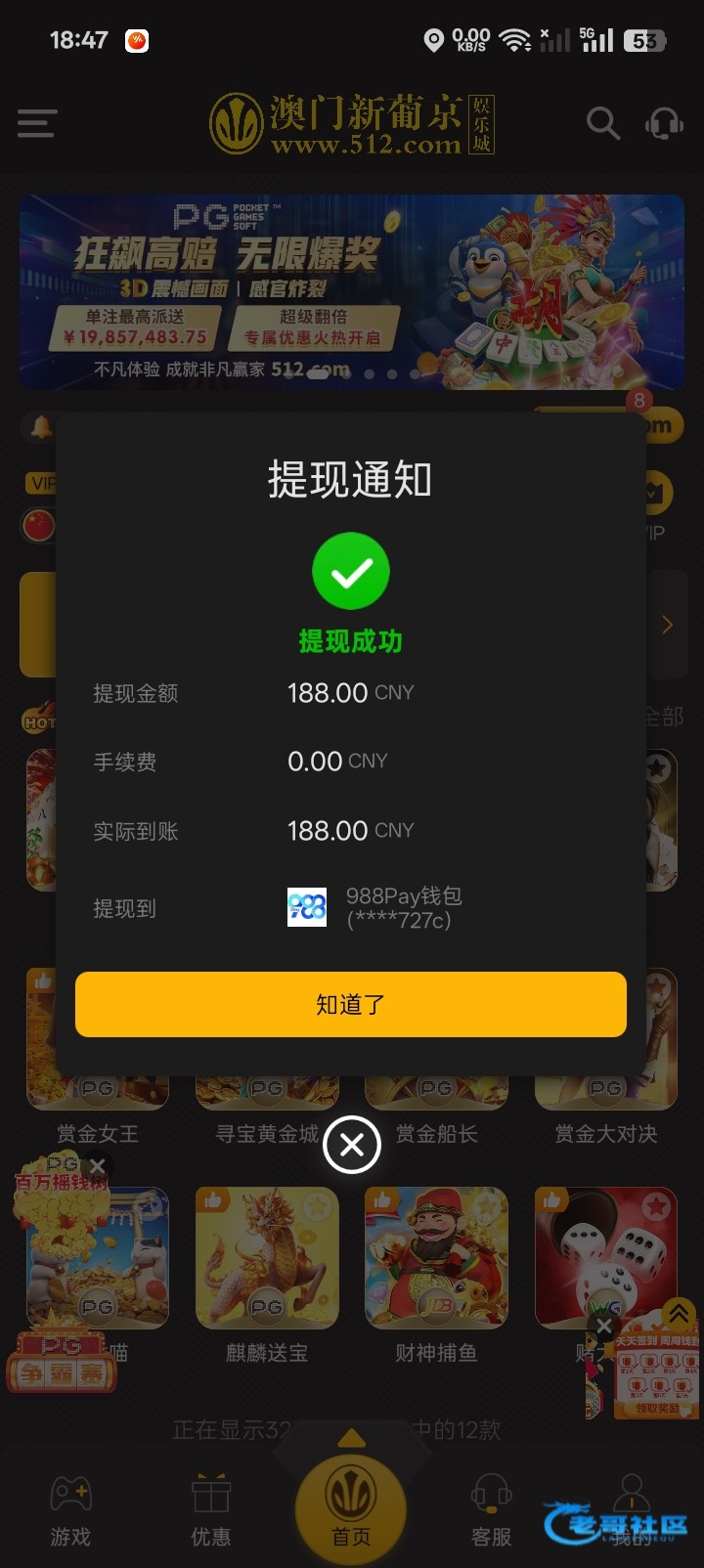The height and width of the screenshot is (1568, 704).
Task: Switch to the 优惠 tab
Action: point(210,1511)
